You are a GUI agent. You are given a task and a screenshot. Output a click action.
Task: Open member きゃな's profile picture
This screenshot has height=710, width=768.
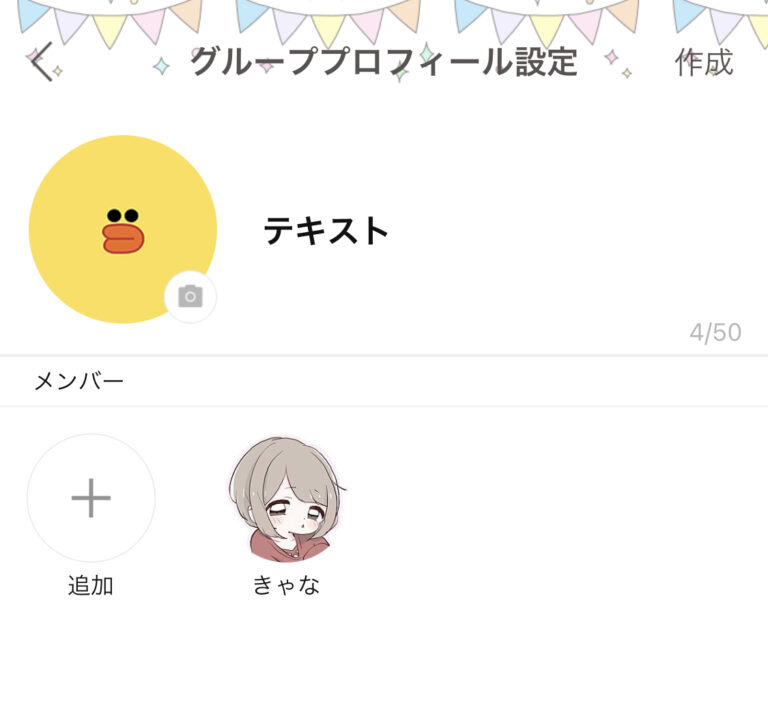point(287,498)
